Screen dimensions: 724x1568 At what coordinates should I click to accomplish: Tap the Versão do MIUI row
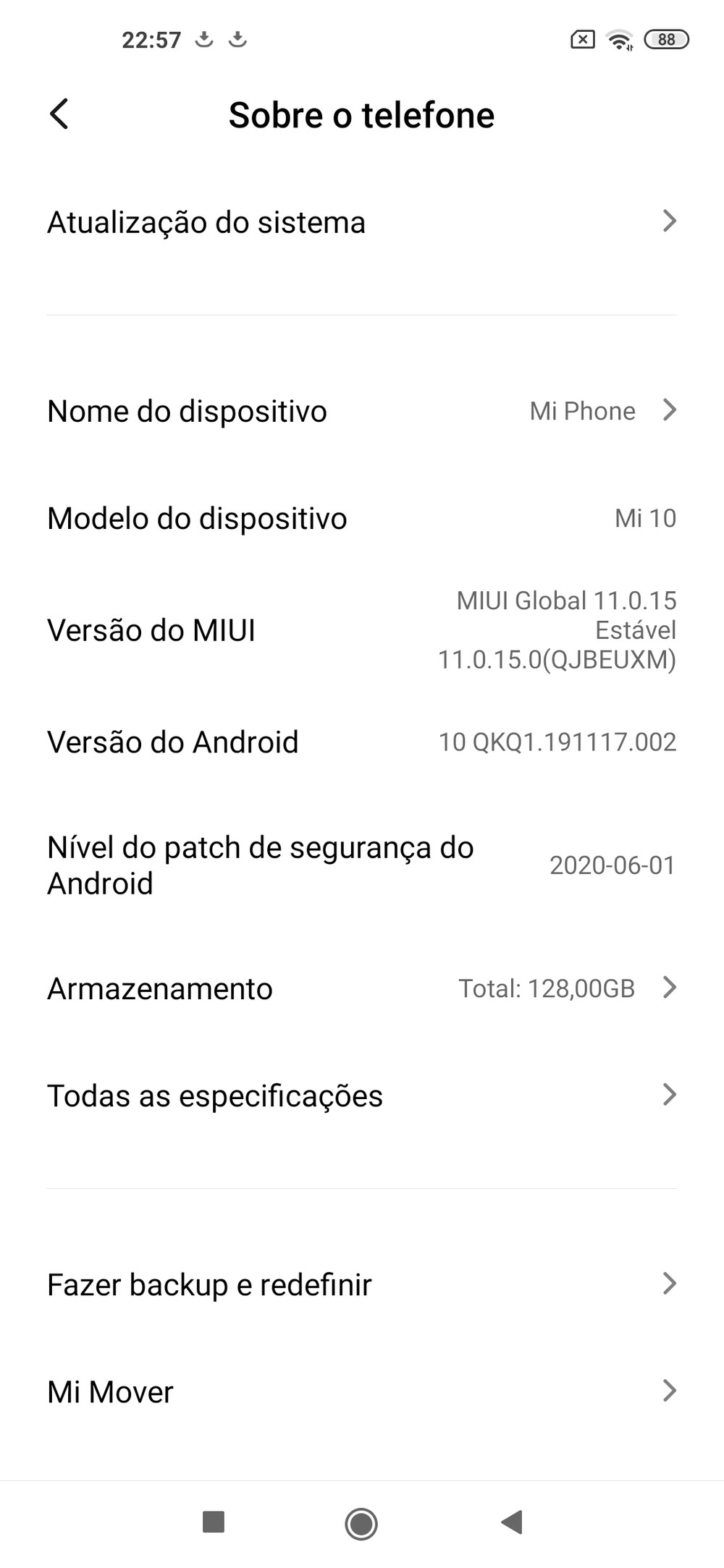click(362, 630)
